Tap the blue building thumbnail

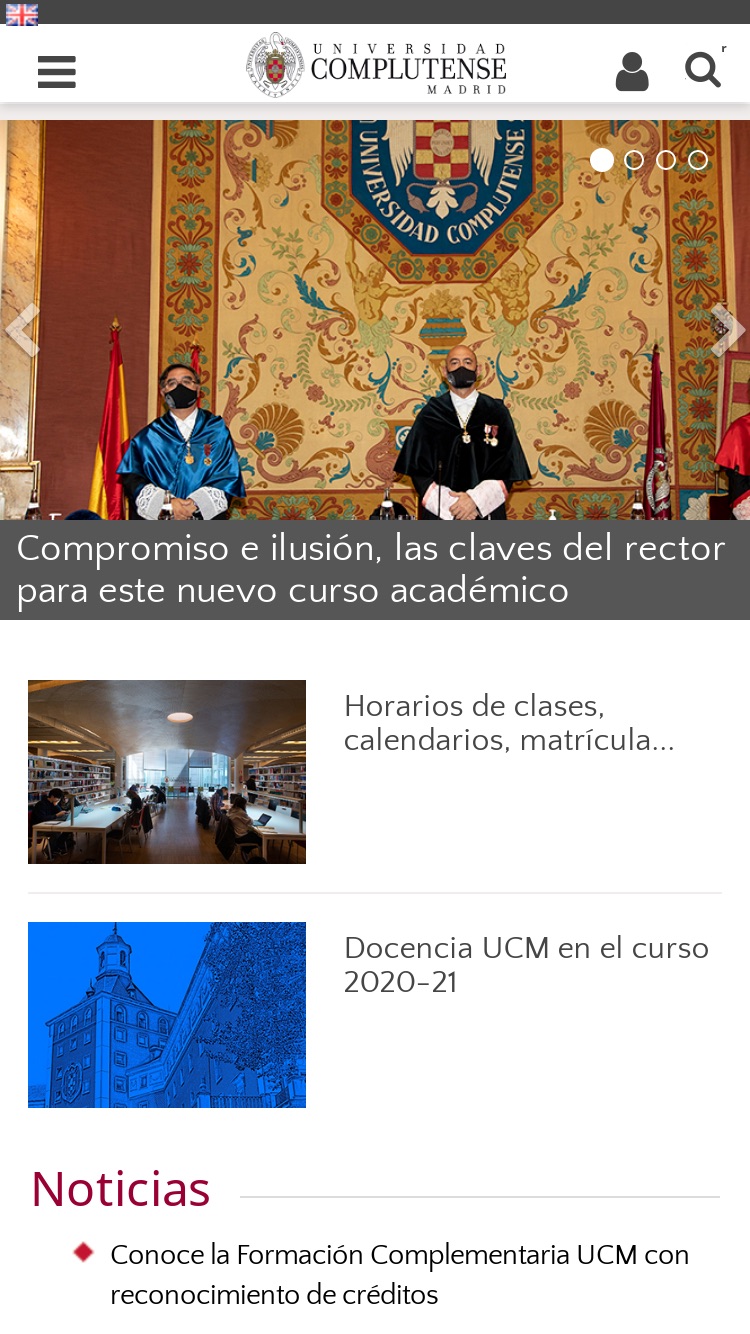tap(167, 1015)
